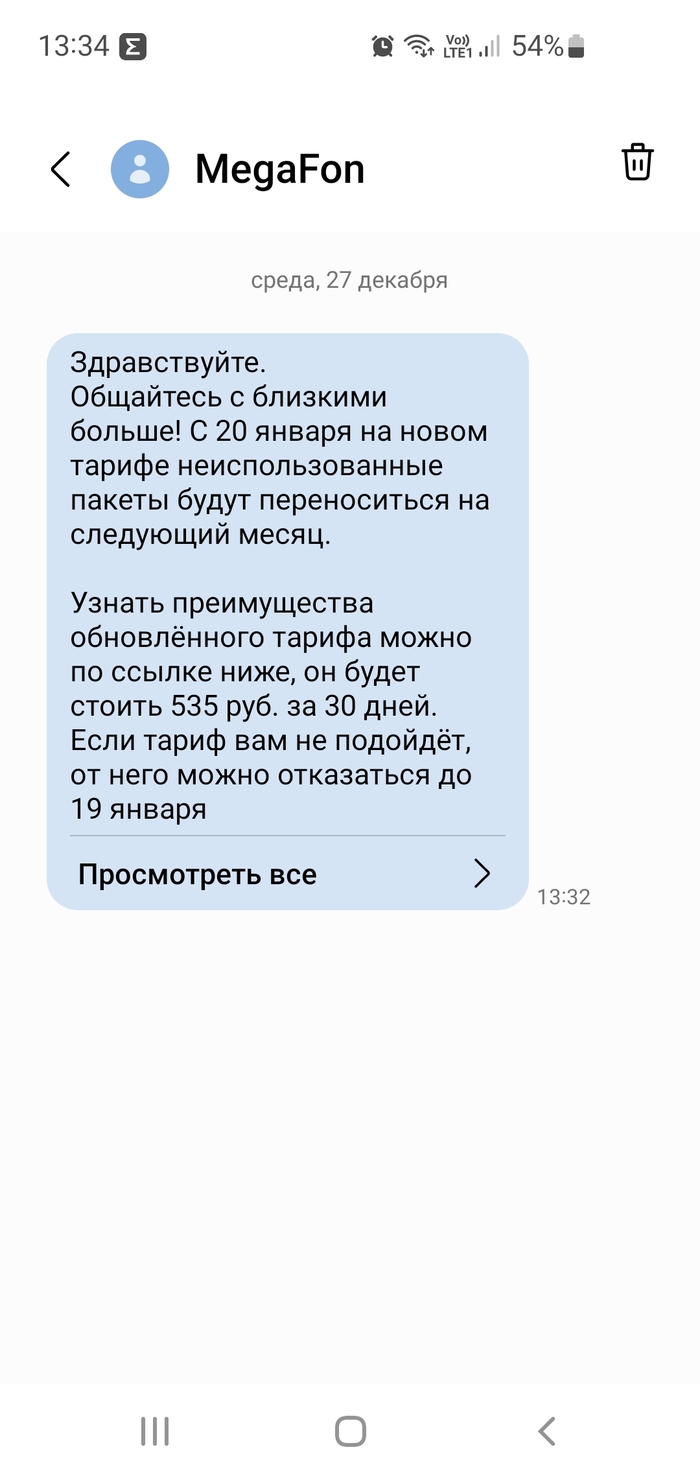This screenshot has width=700, height=1478.
Task: Go back from the MegaFon conversation
Action: pyautogui.click(x=61, y=169)
